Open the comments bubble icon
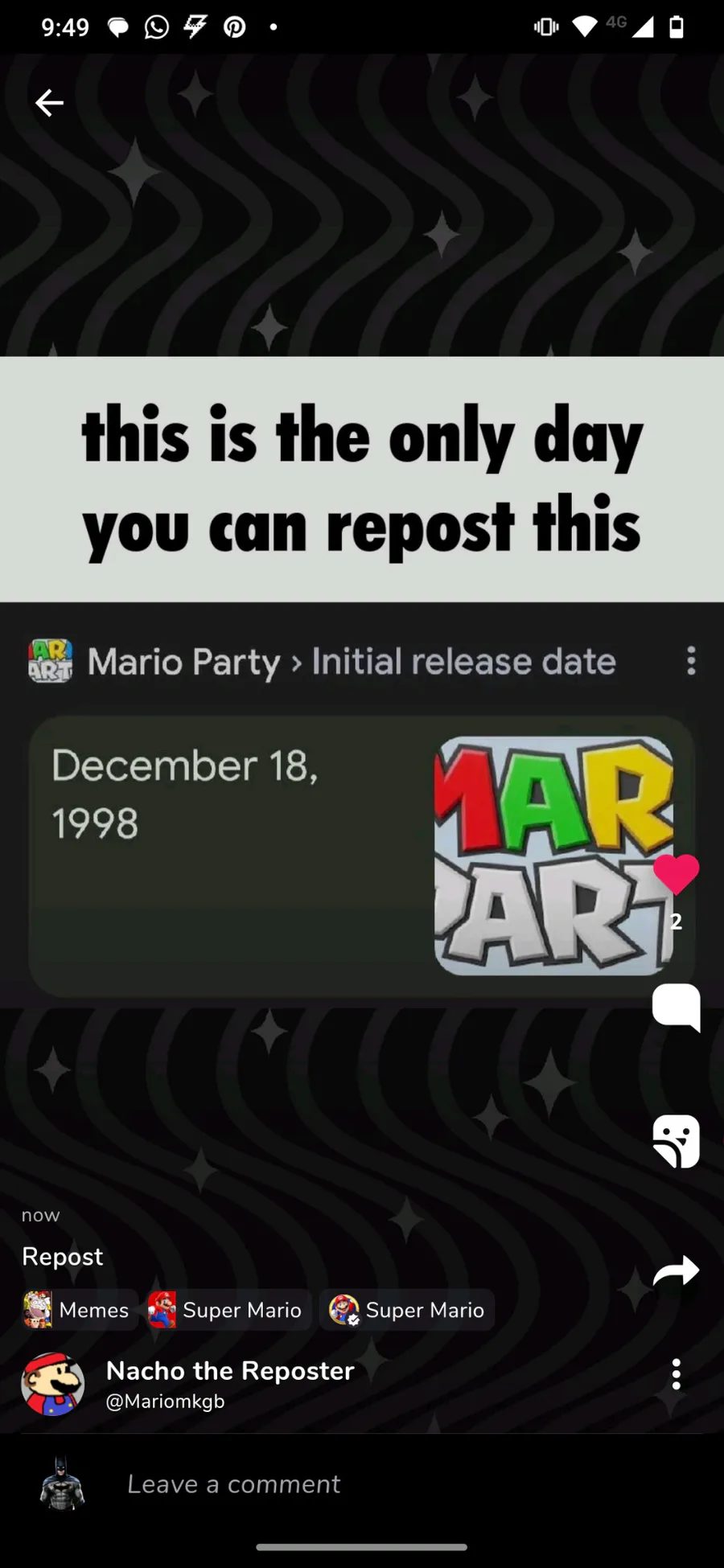Viewport: 724px width, 1568px height. click(x=677, y=1007)
